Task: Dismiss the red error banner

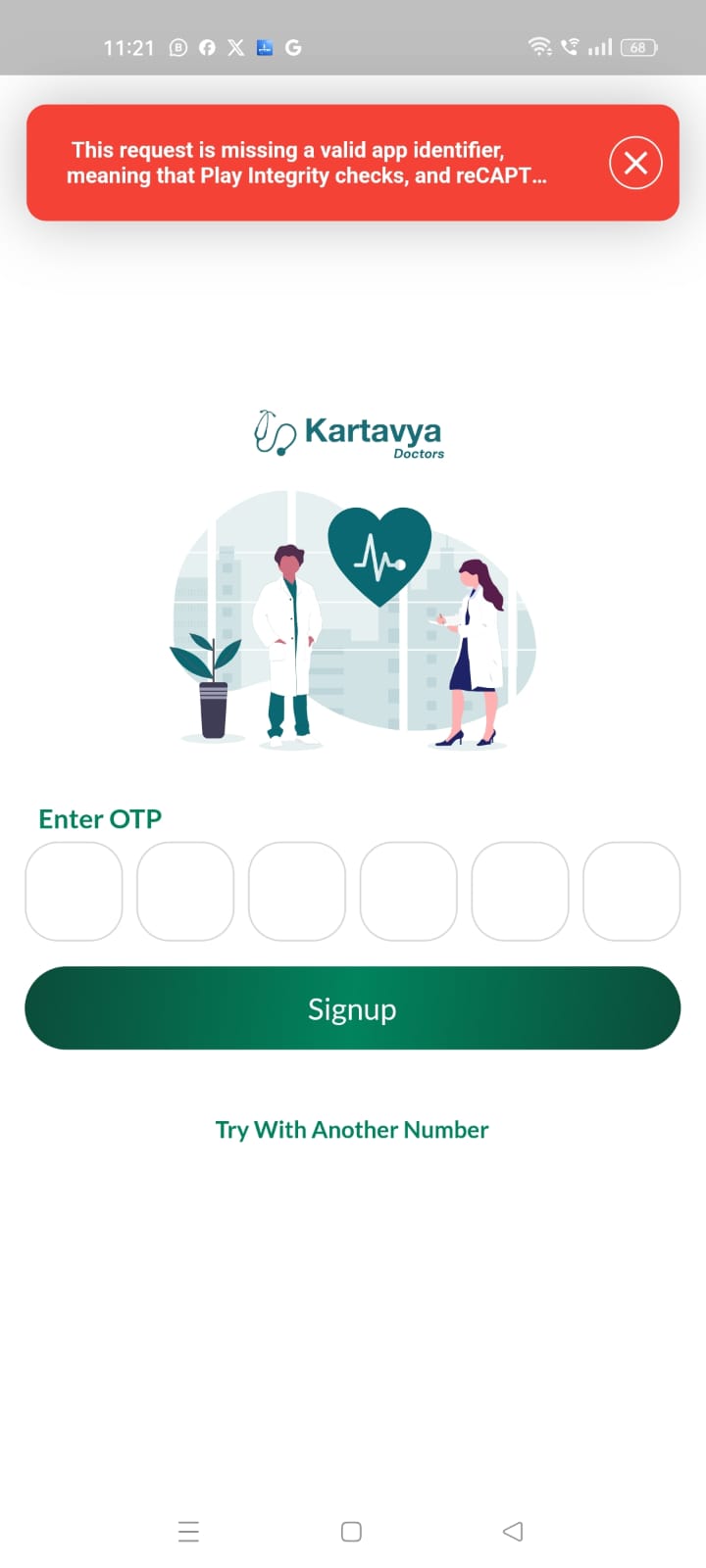Action: (635, 163)
